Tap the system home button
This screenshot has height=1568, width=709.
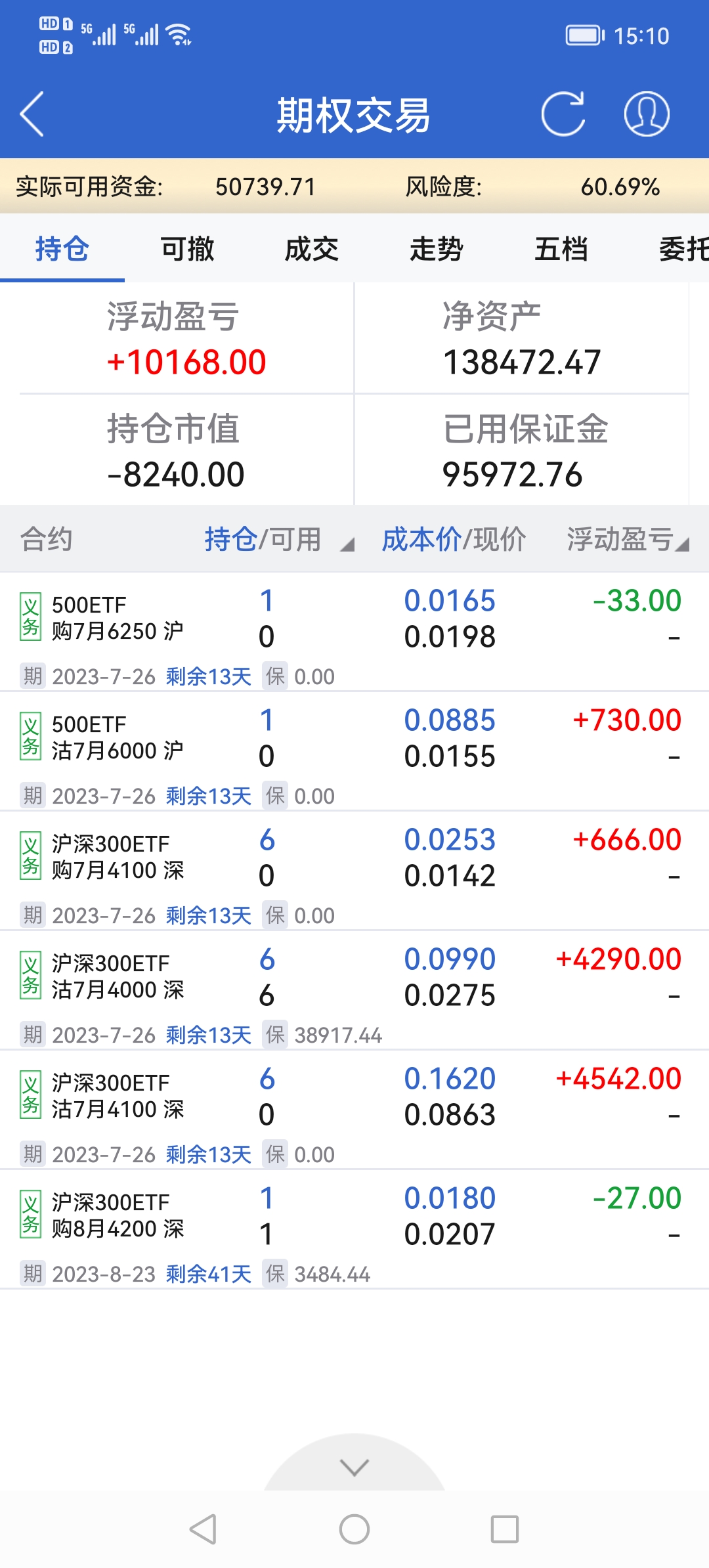coord(354,1529)
